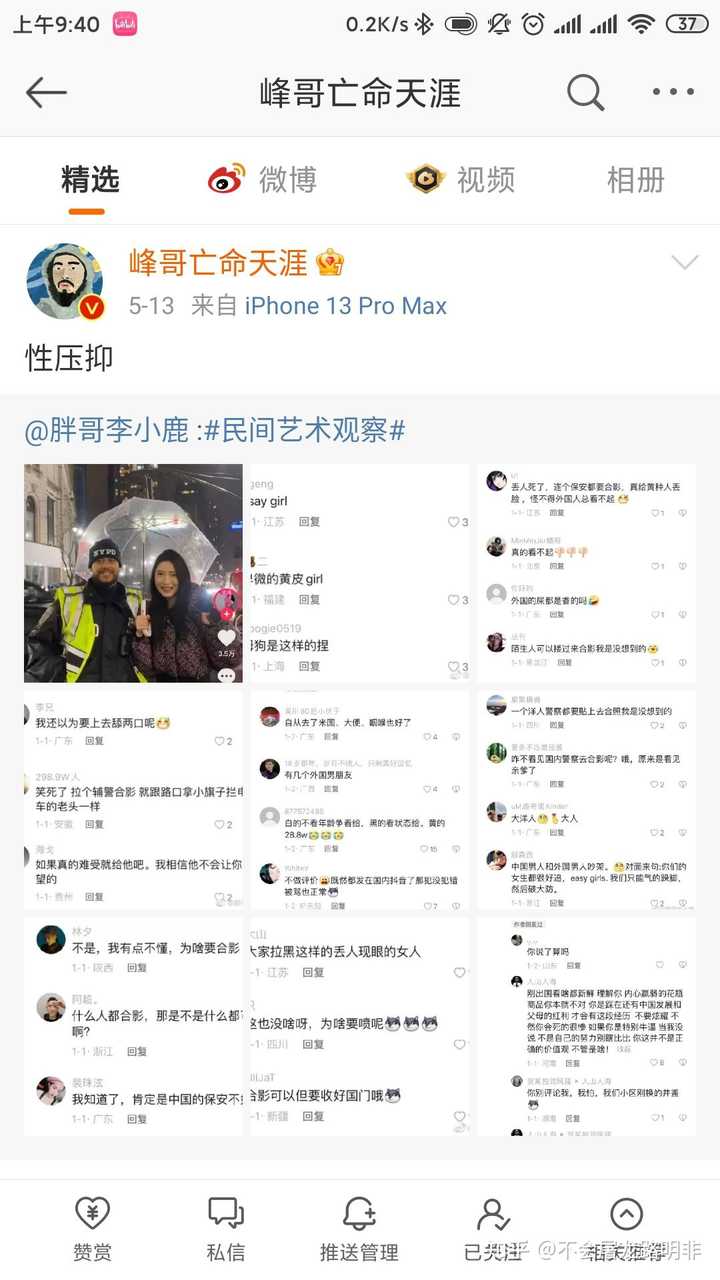720x1280 pixels.
Task: Go back using the arrow
Action: point(46,92)
